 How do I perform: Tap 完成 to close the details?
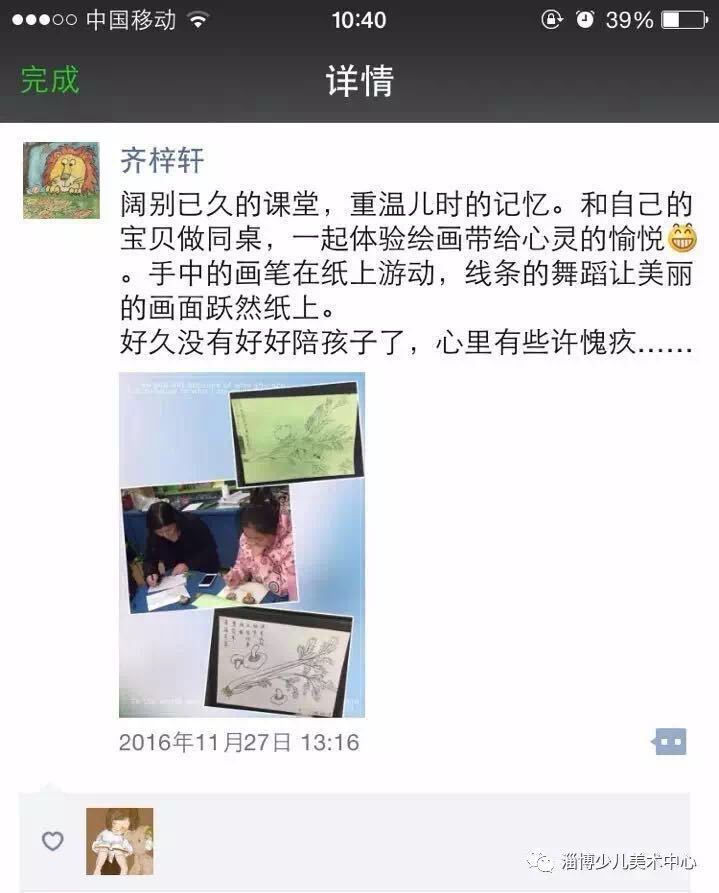pyautogui.click(x=49, y=80)
